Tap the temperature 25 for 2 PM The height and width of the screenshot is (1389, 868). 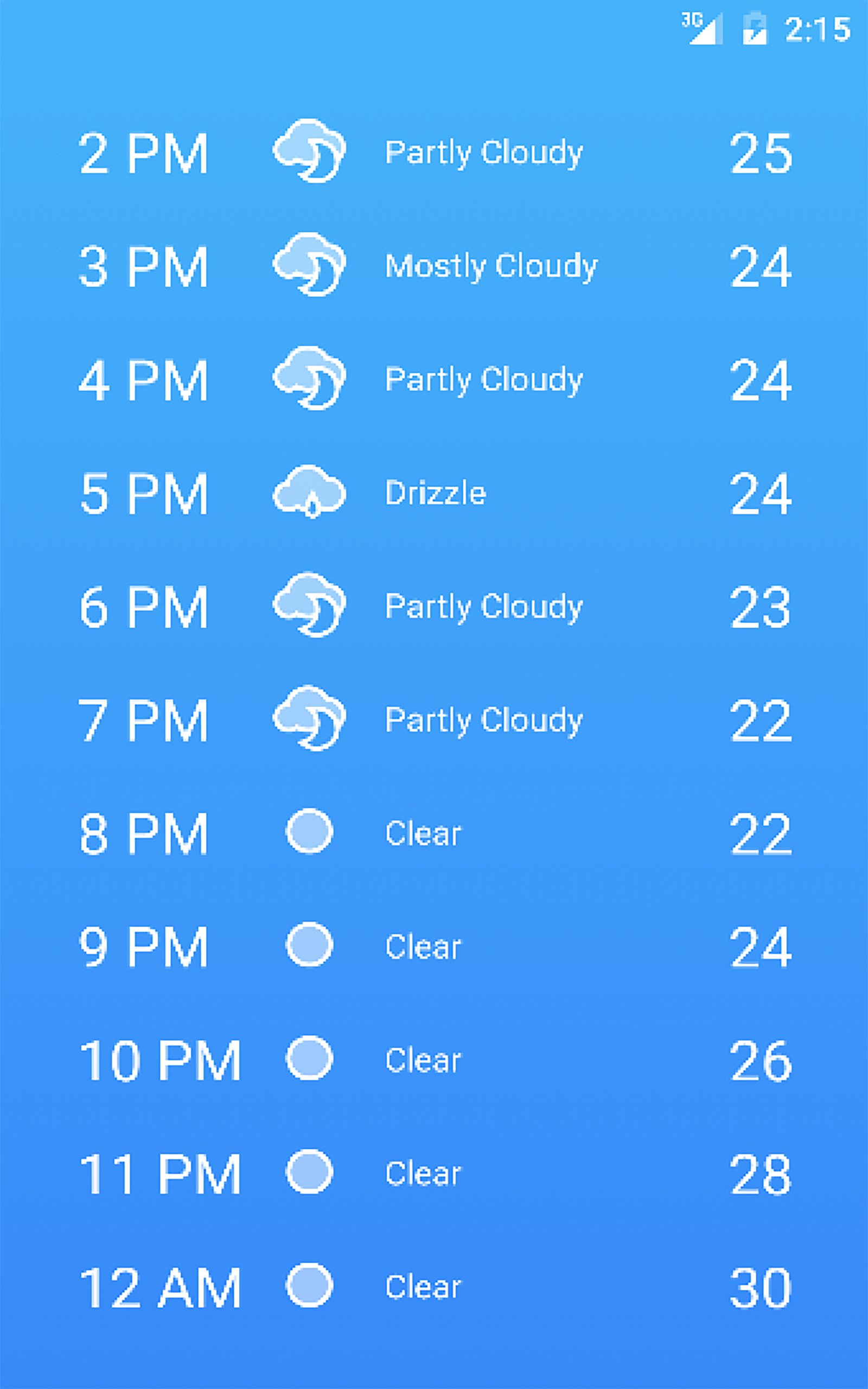coord(762,152)
